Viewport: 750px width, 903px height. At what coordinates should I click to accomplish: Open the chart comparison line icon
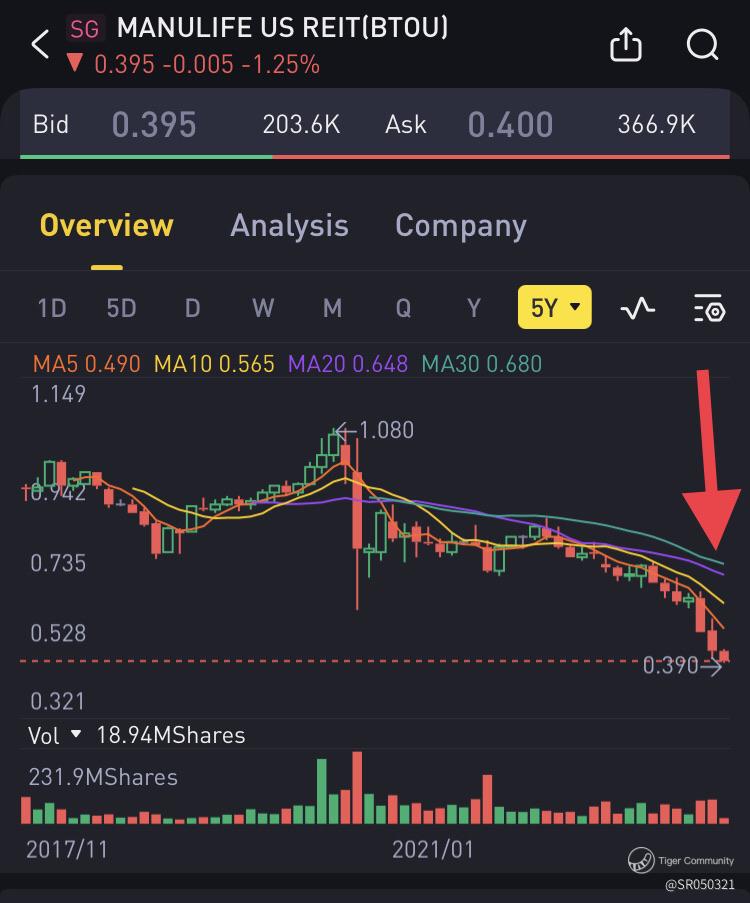(x=638, y=308)
